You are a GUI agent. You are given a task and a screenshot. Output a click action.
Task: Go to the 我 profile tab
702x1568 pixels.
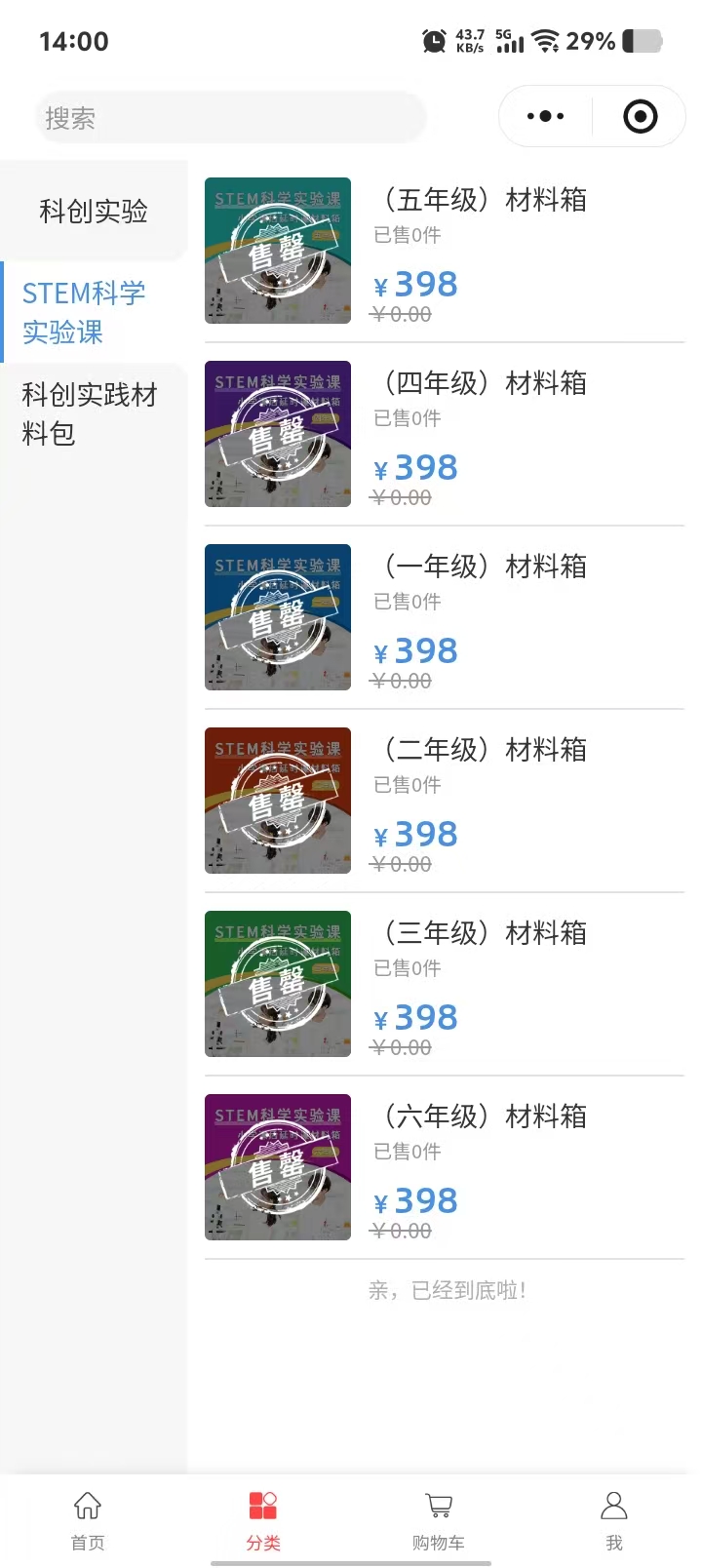coord(614,1519)
